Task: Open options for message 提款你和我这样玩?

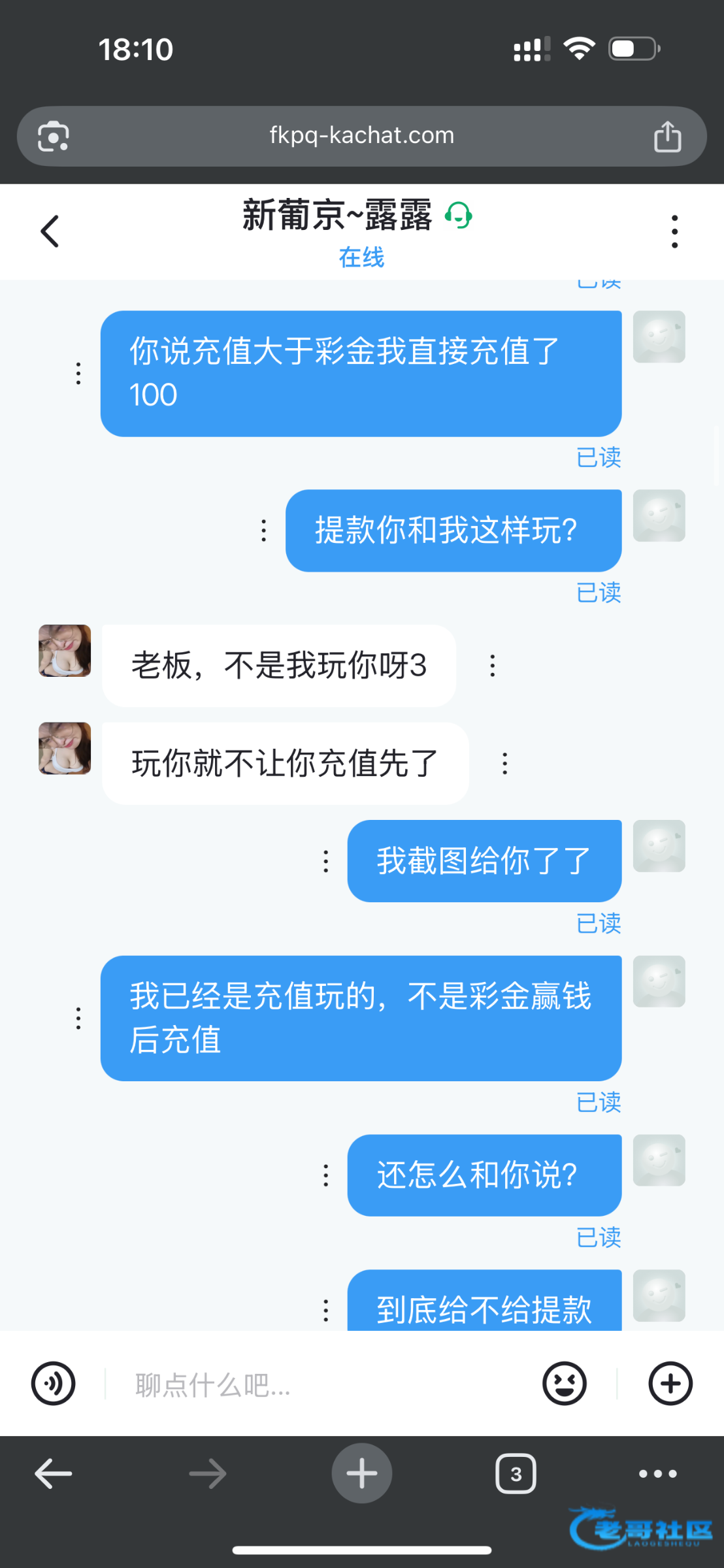Action: coord(263,531)
